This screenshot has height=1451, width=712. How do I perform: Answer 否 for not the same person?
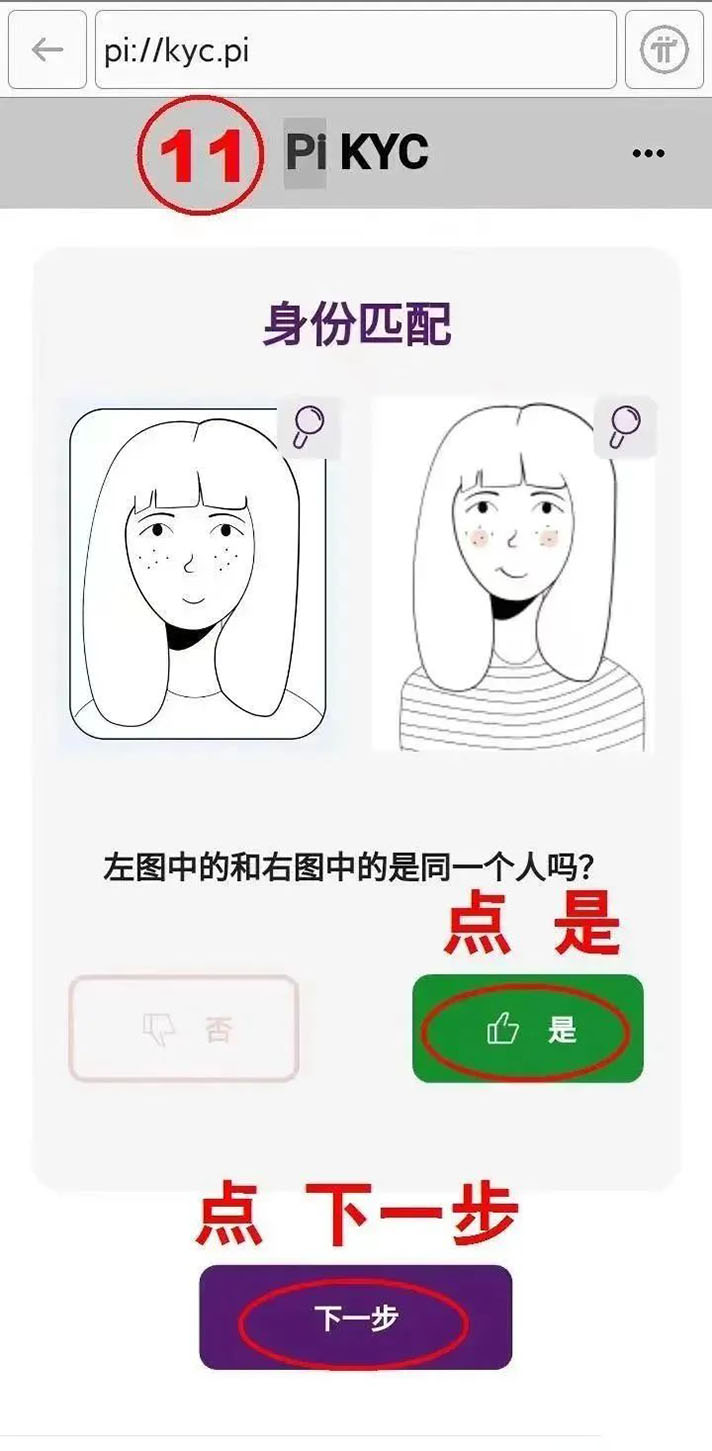184,1029
